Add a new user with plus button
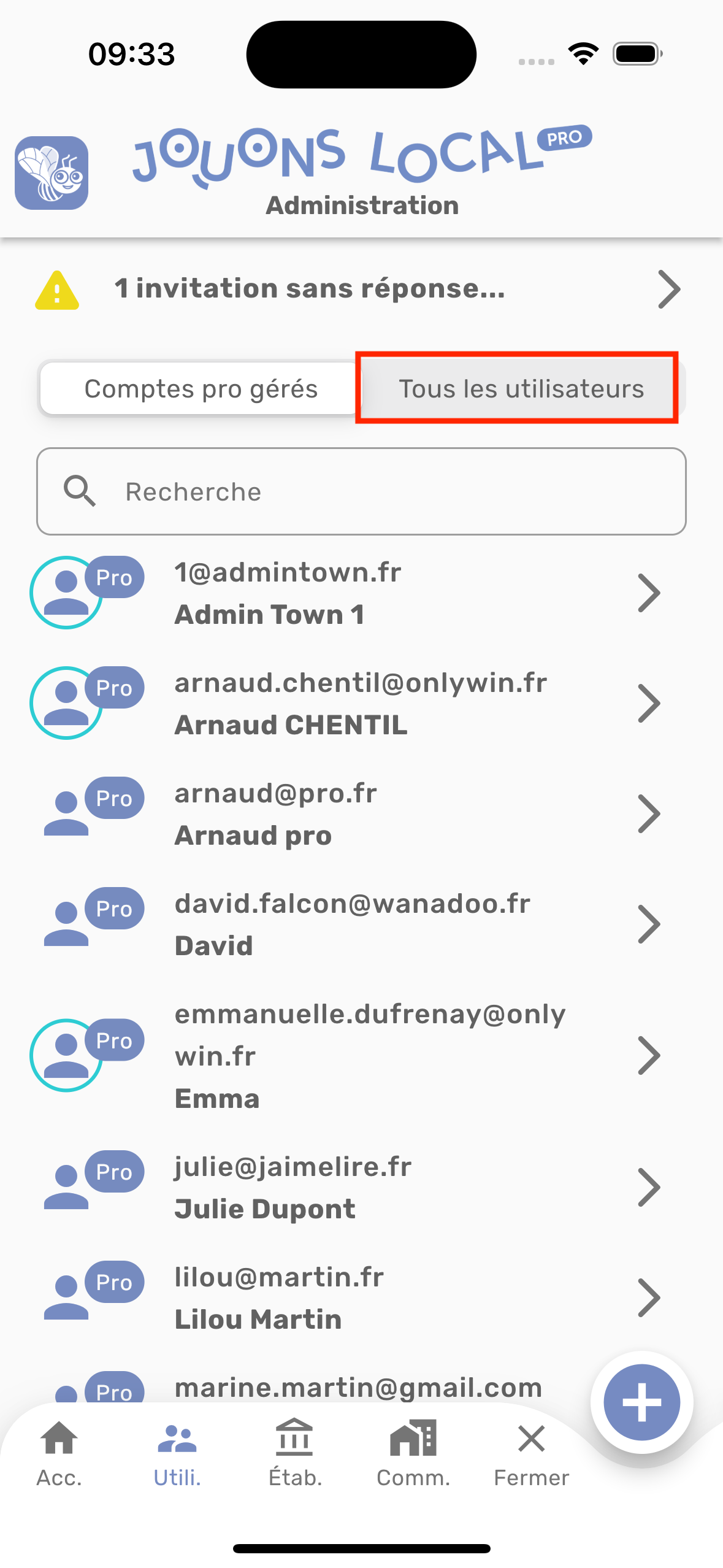The image size is (723, 1568). click(641, 1402)
